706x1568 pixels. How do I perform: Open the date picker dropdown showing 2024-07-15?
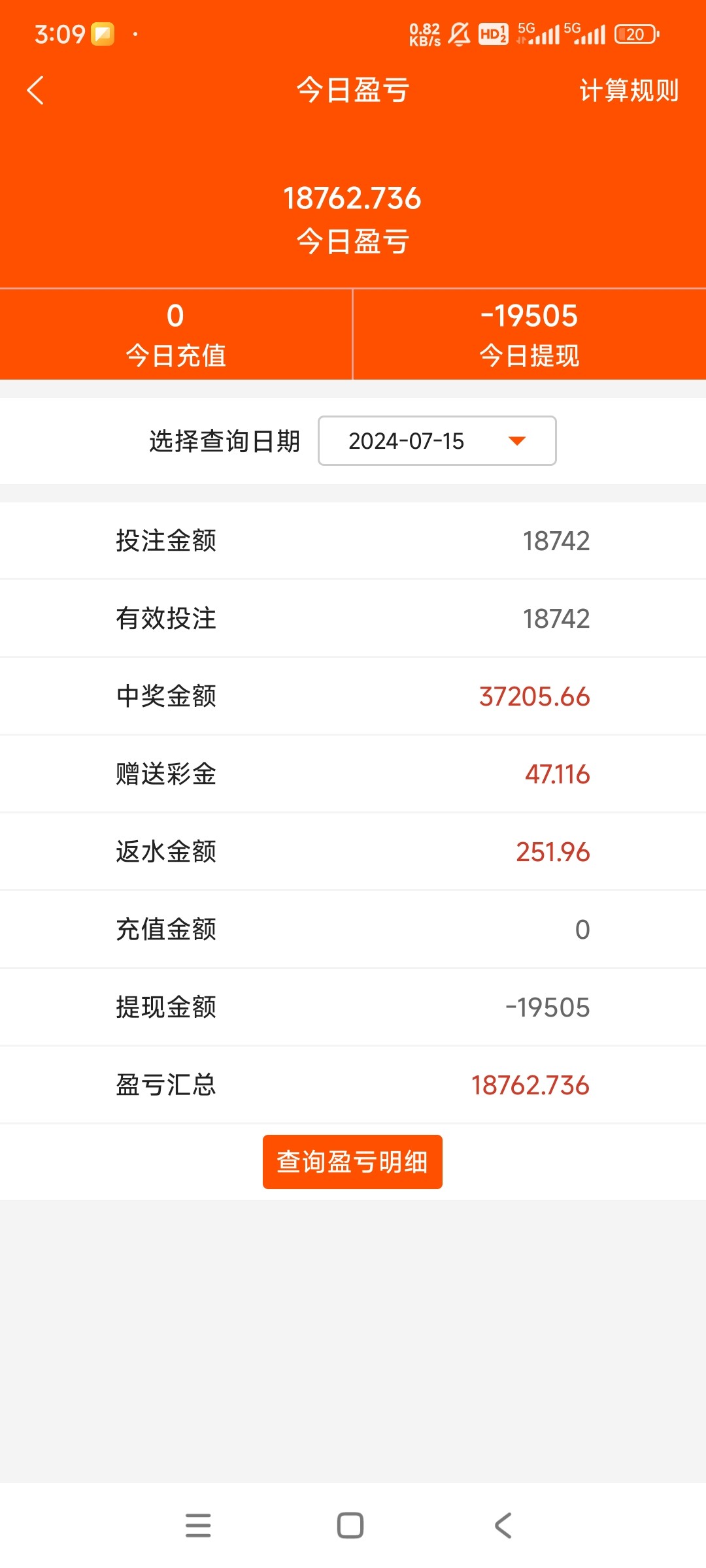click(436, 441)
